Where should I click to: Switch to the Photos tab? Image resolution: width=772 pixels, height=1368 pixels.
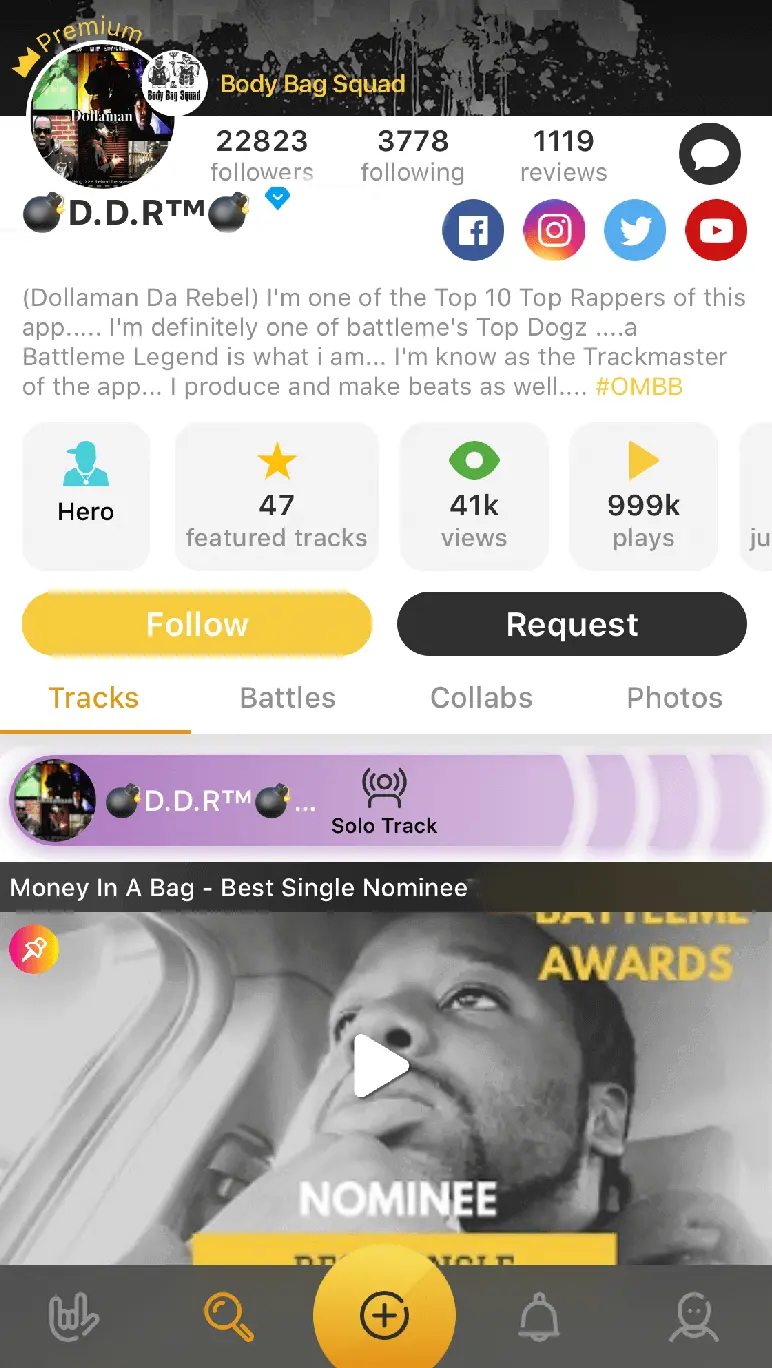click(x=674, y=698)
